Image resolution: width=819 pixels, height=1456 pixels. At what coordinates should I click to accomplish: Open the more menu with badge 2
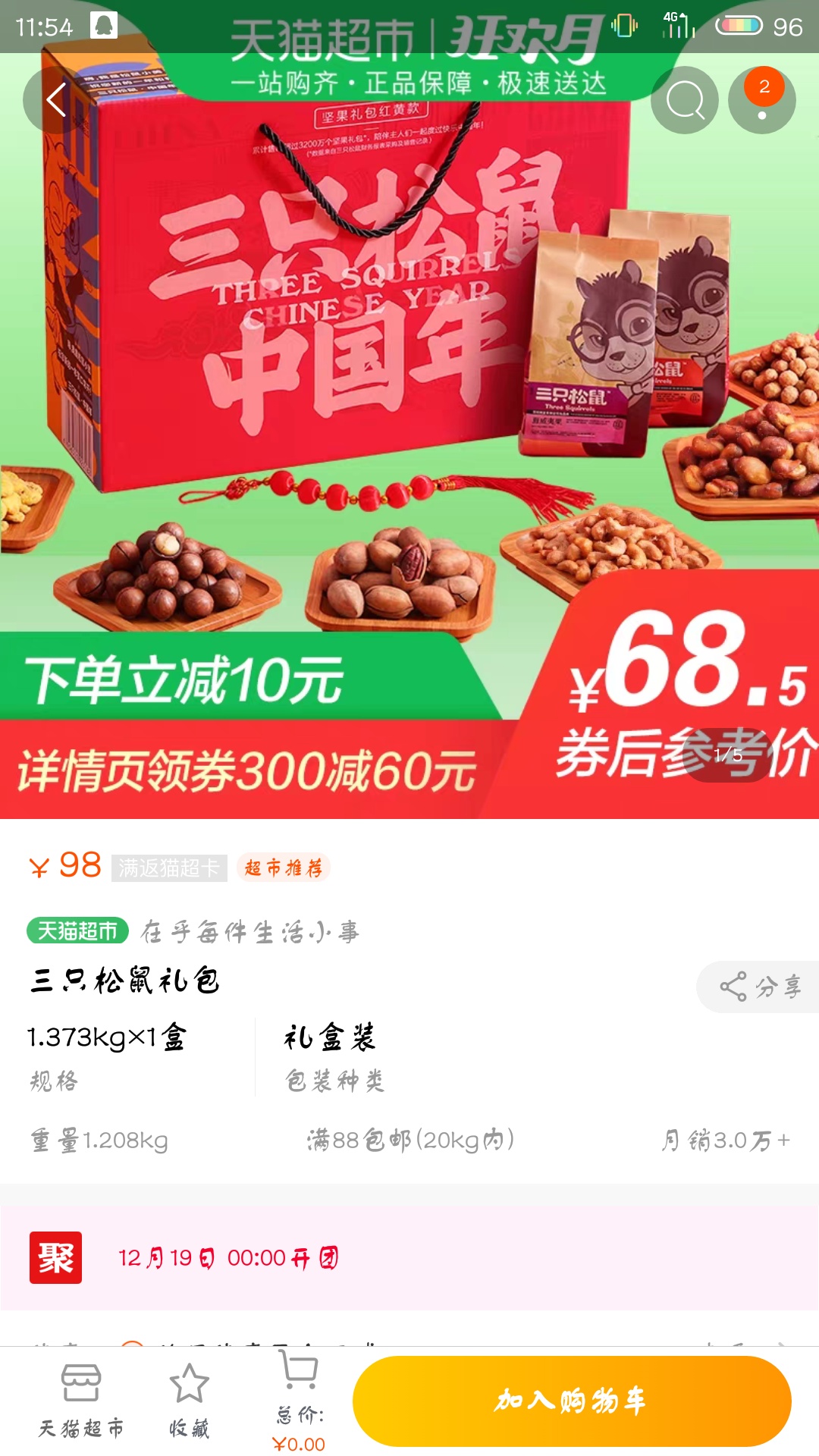pyautogui.click(x=761, y=100)
